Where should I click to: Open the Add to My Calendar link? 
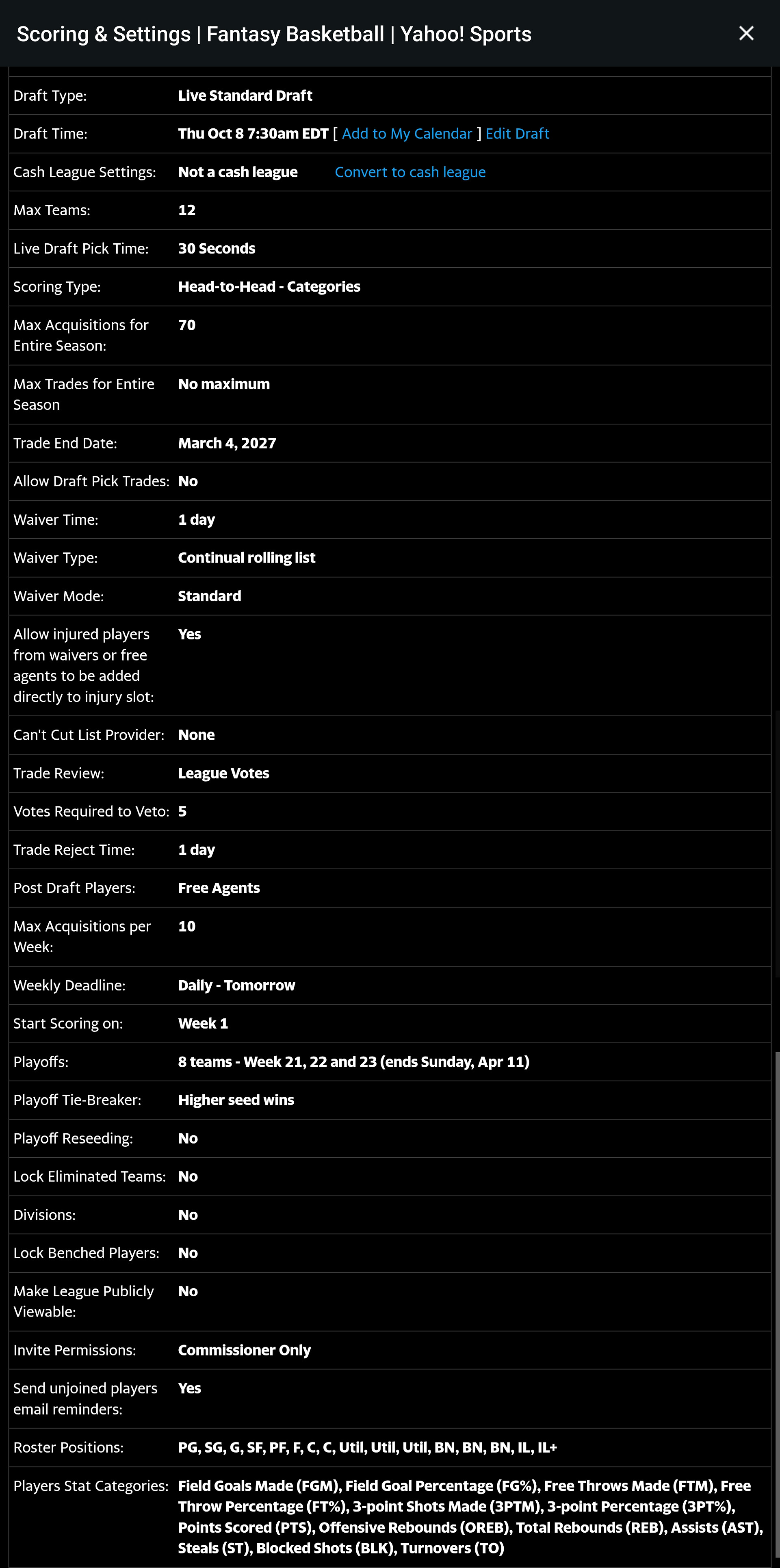(x=407, y=134)
